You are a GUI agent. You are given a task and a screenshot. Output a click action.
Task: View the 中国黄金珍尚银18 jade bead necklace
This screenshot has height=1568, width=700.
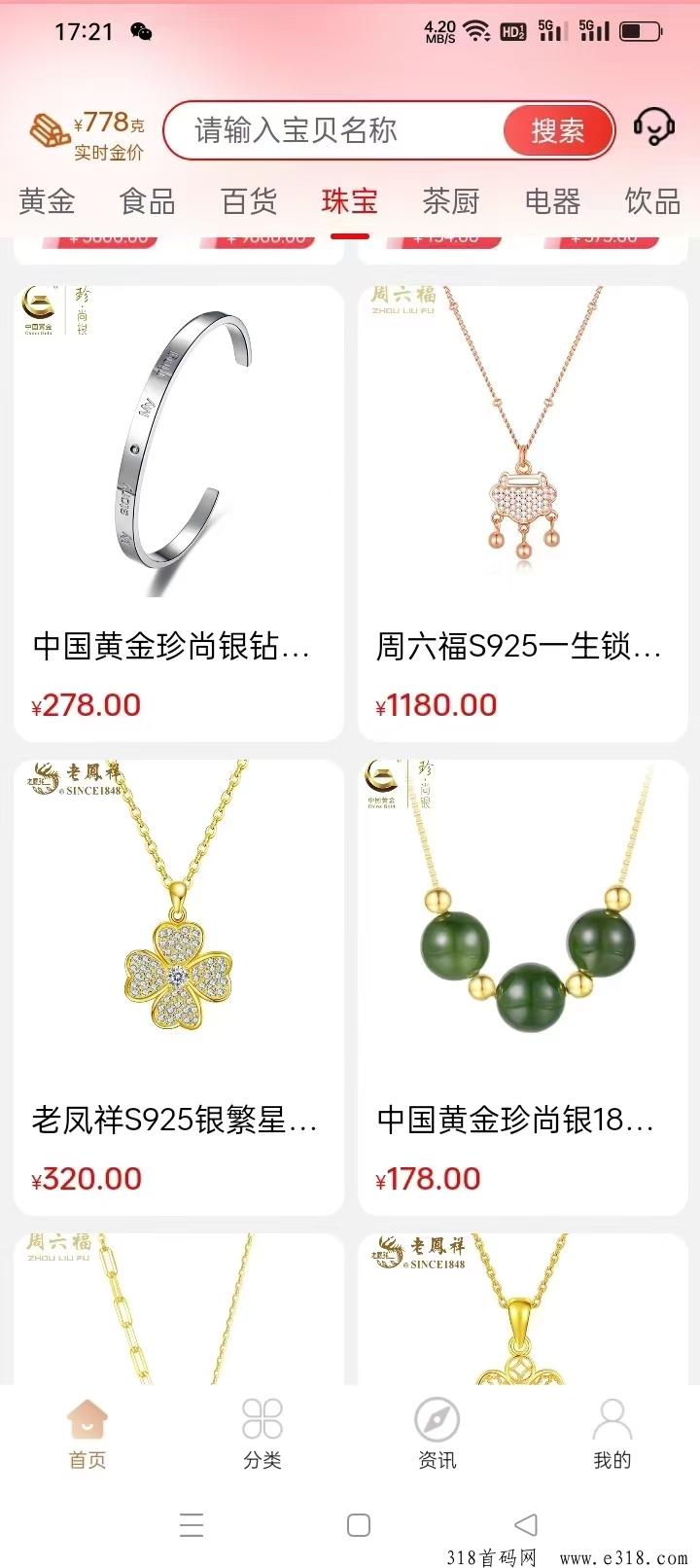pyautogui.click(x=523, y=986)
